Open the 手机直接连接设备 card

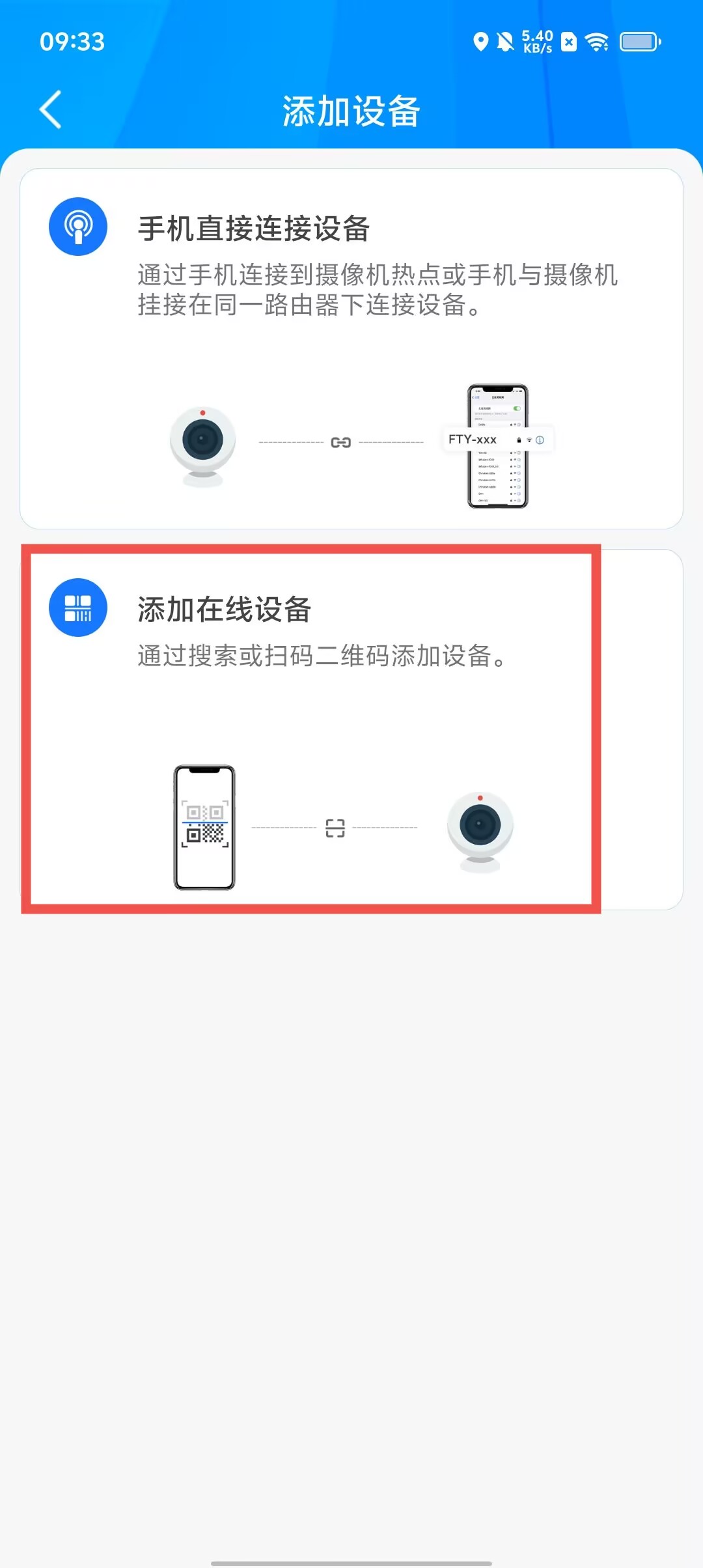tap(351, 348)
